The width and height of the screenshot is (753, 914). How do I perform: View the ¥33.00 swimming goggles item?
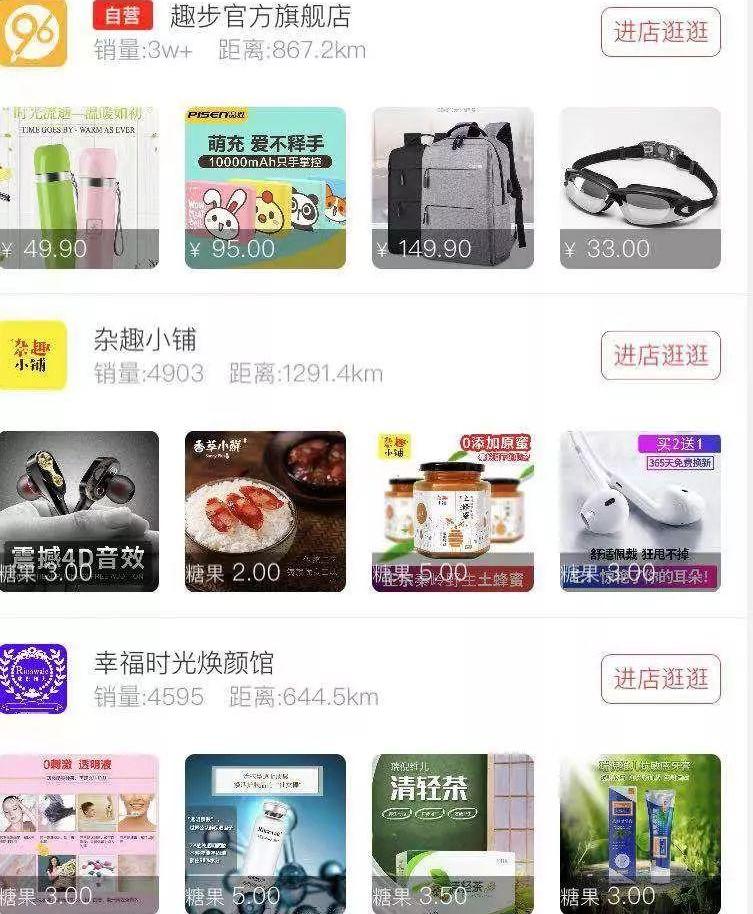[640, 188]
